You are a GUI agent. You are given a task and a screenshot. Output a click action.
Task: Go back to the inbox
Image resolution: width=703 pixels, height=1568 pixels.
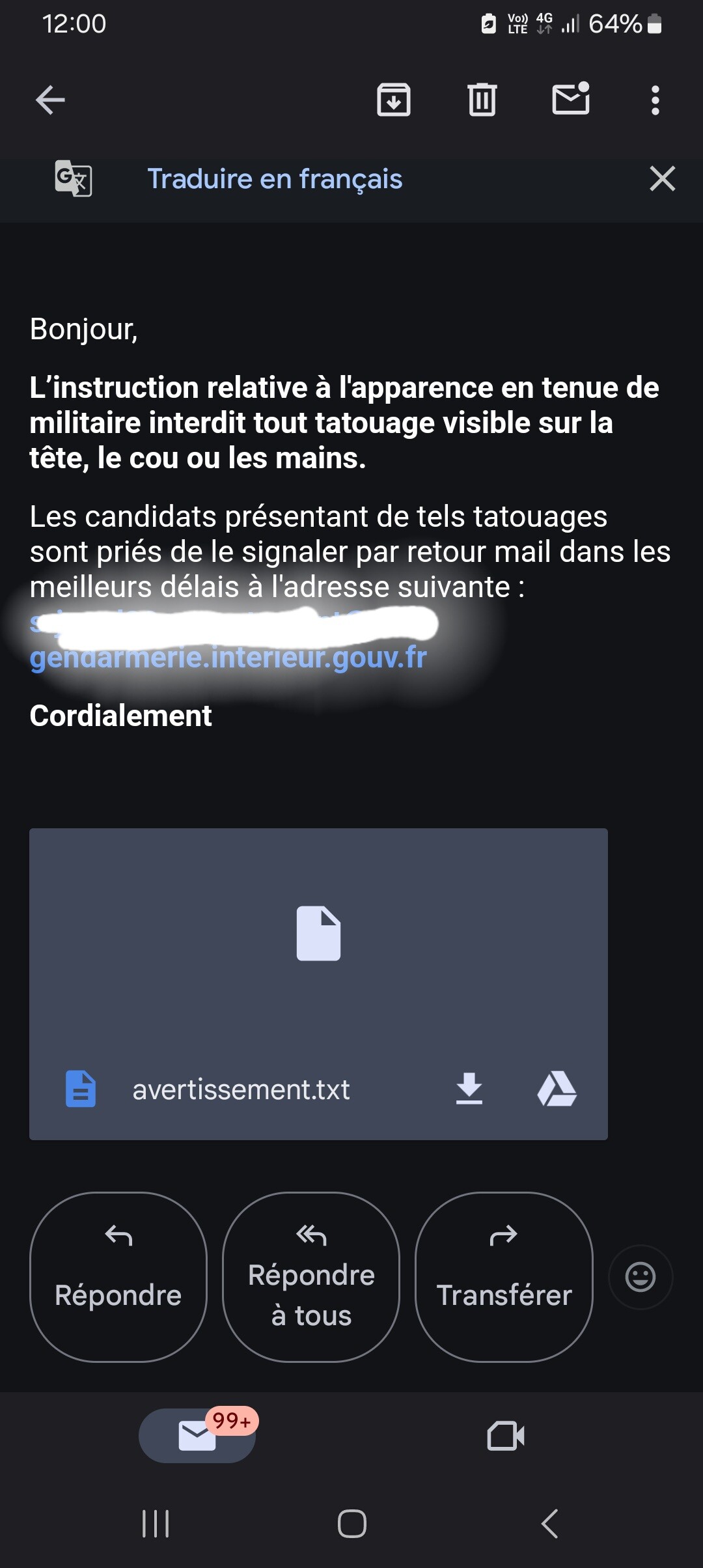50,100
